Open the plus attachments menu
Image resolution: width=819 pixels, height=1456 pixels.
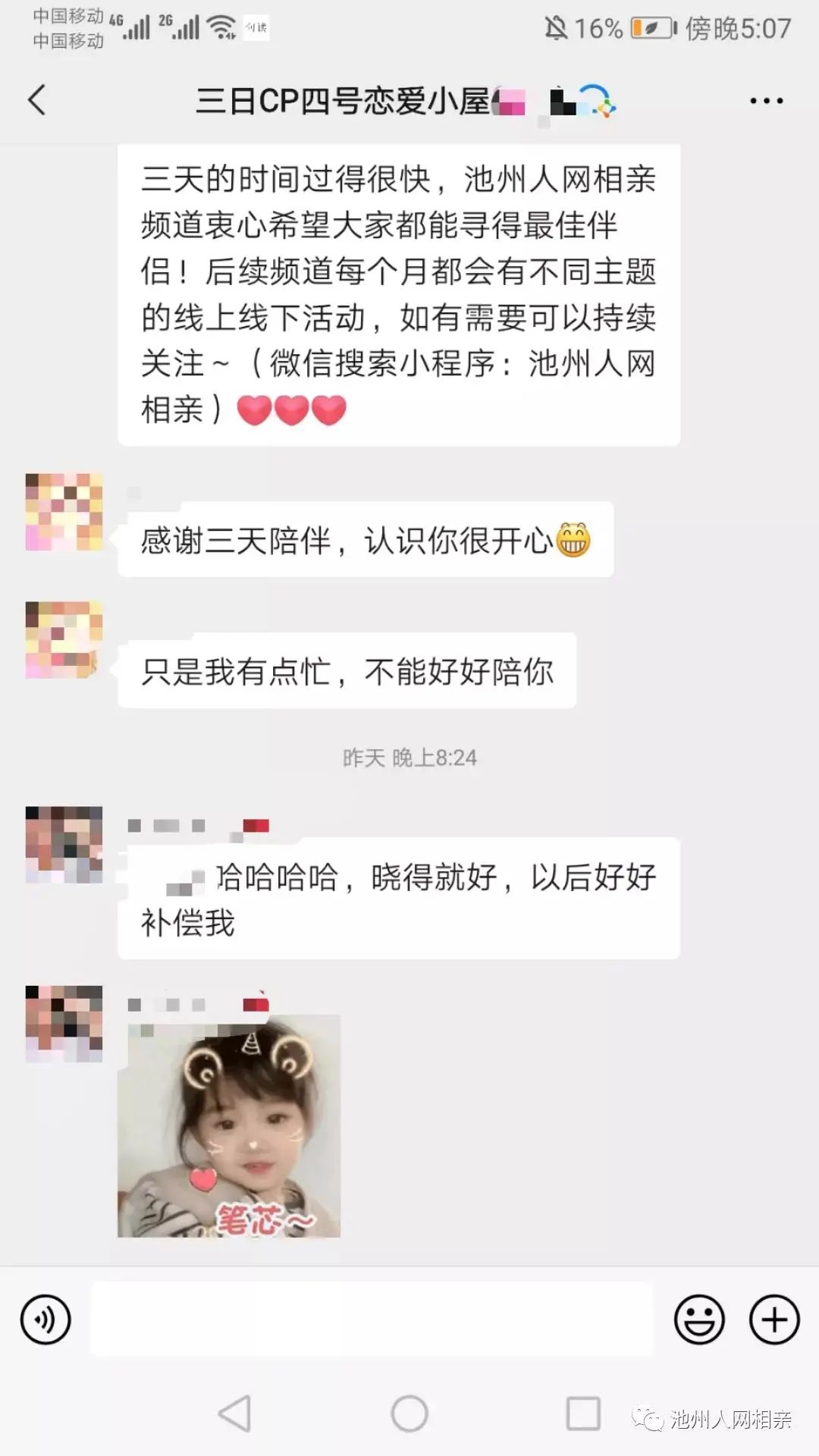click(773, 1319)
